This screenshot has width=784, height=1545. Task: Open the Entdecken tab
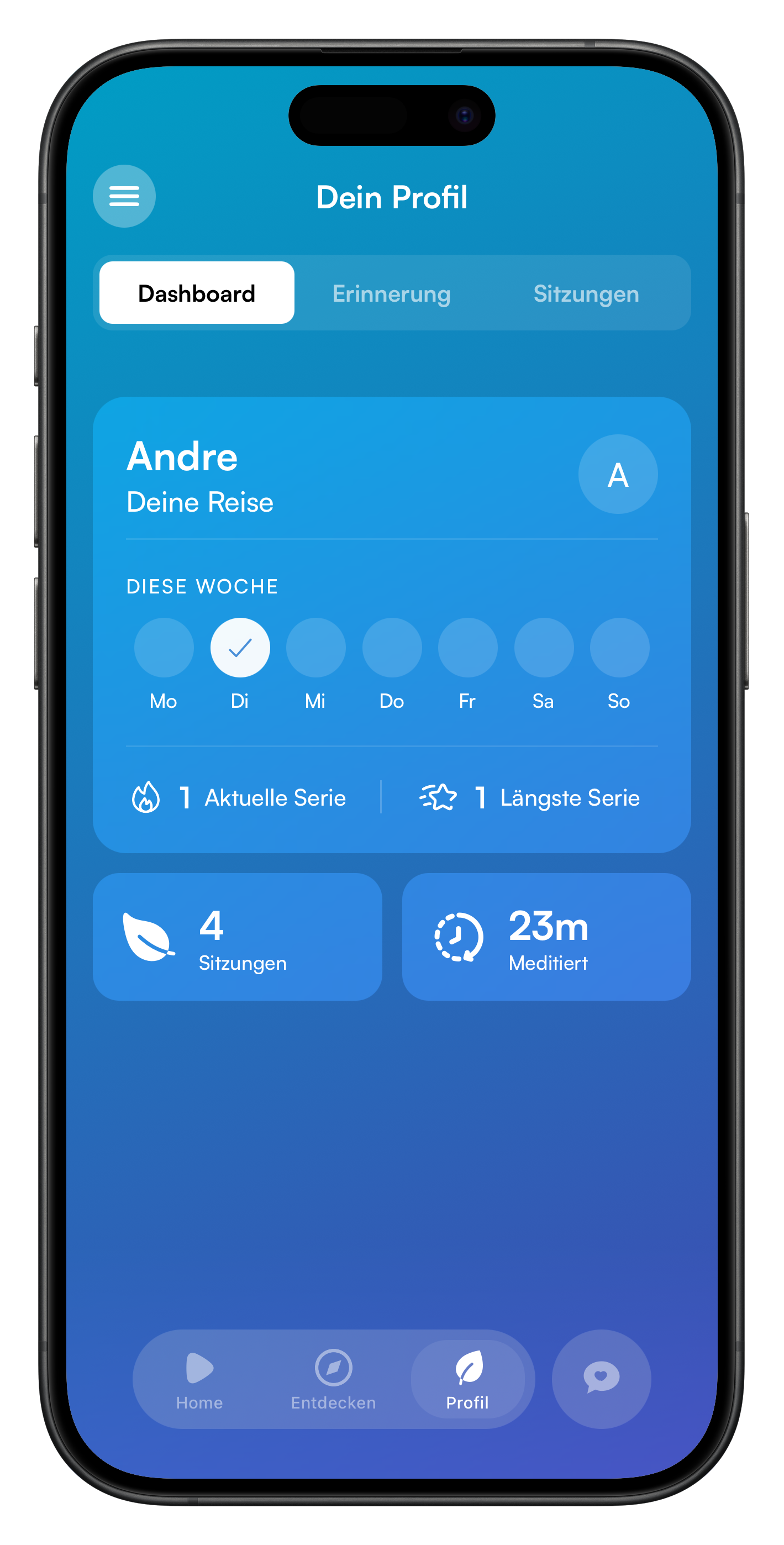pos(334,1379)
